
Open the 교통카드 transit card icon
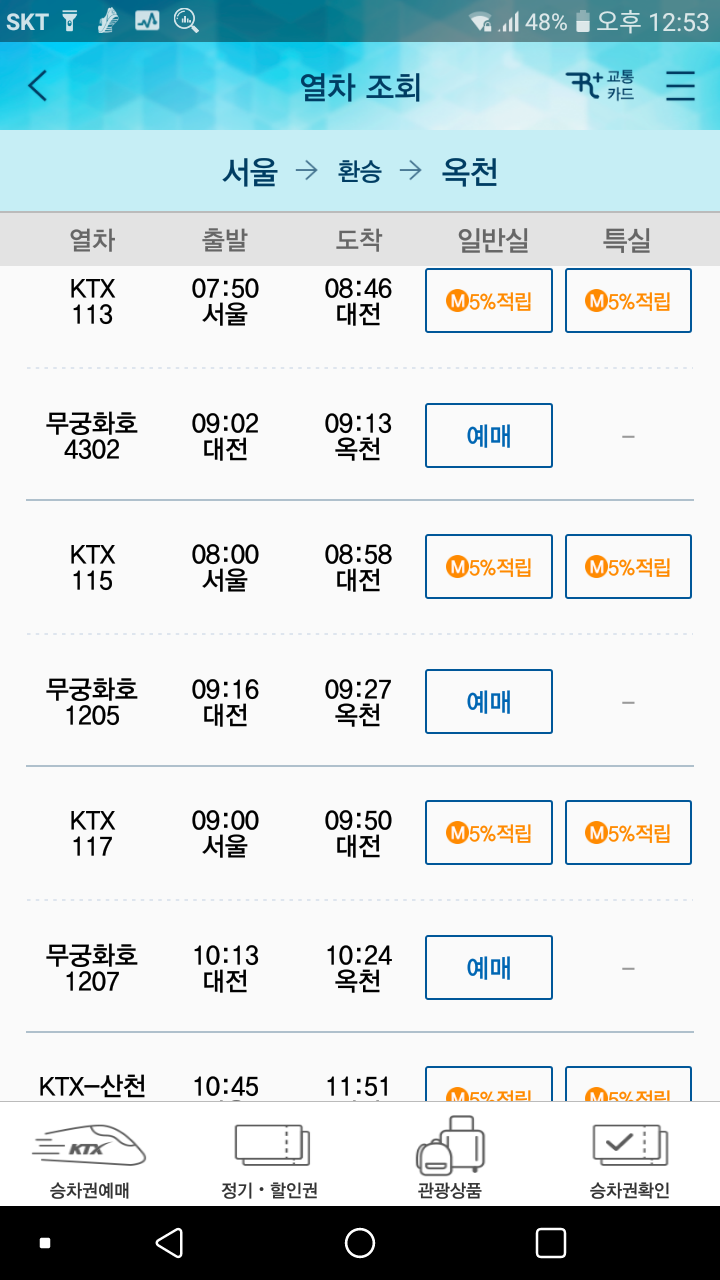(x=600, y=86)
